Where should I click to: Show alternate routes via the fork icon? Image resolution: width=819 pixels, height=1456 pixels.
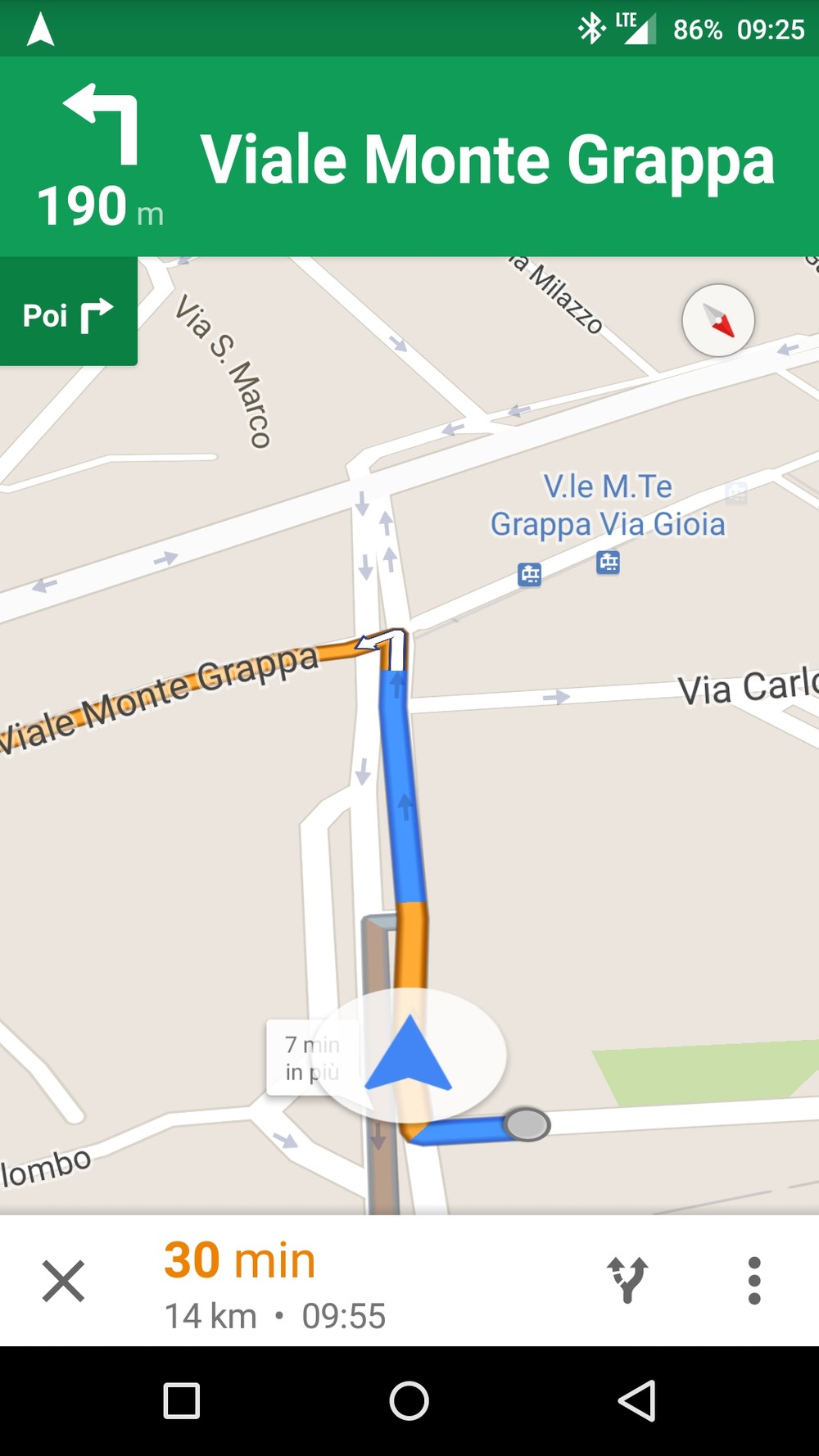pos(628,1280)
